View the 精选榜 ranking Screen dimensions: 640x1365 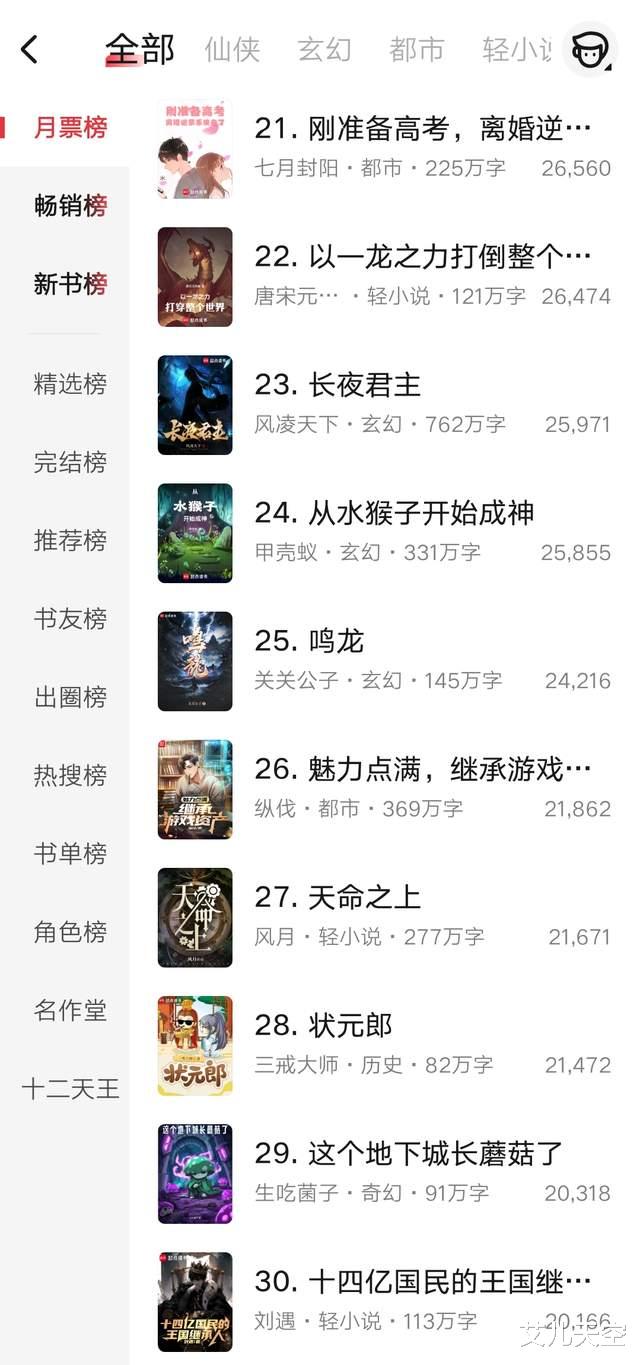click(x=70, y=384)
